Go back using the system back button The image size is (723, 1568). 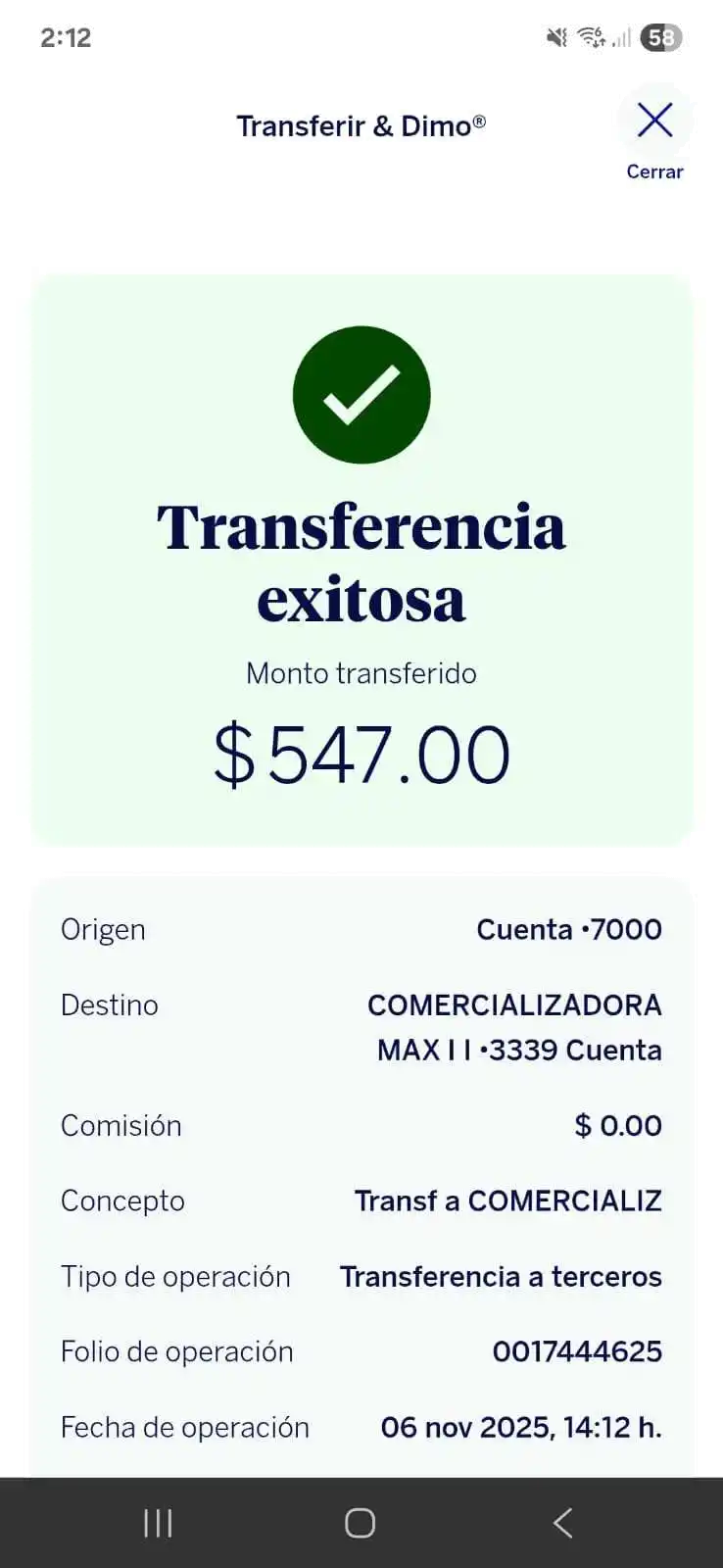tap(563, 1523)
